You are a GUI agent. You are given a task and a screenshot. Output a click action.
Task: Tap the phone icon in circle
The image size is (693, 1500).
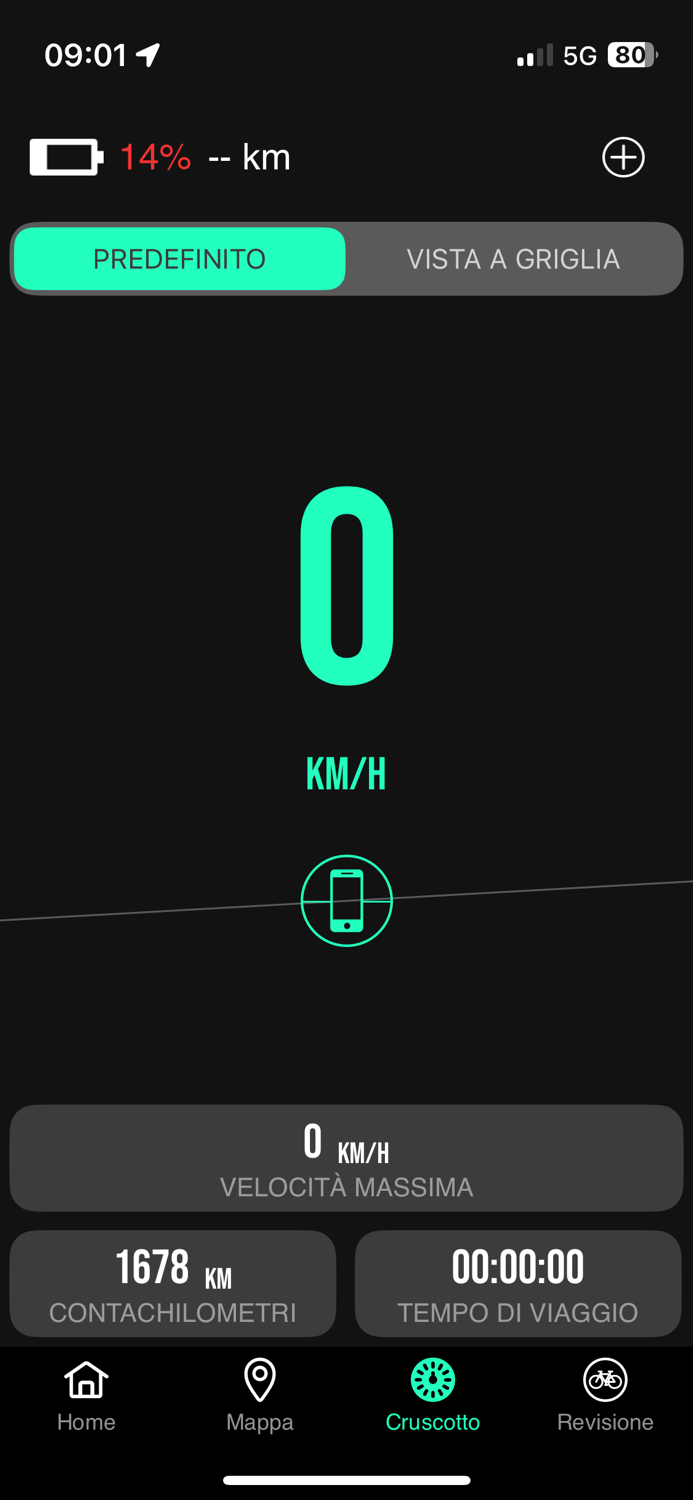pyautogui.click(x=347, y=900)
